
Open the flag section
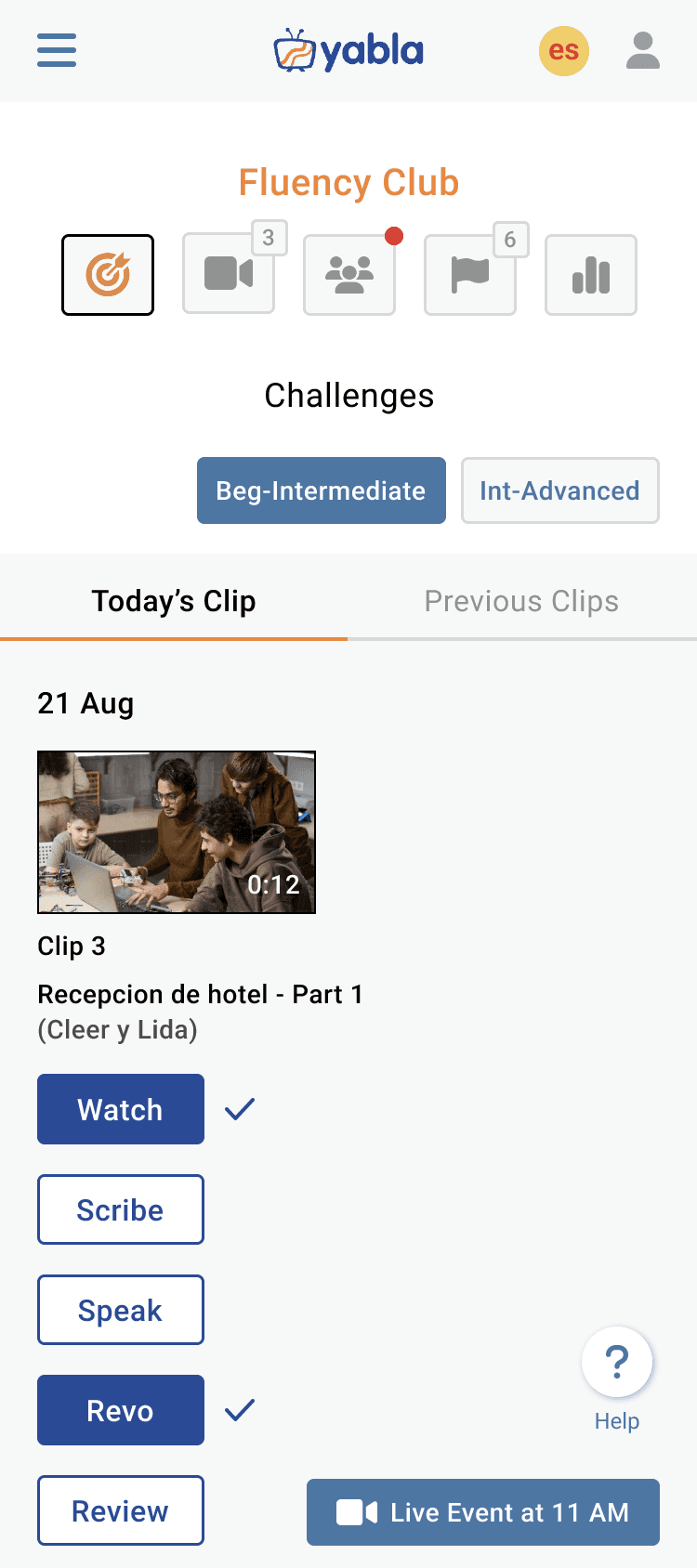click(470, 275)
